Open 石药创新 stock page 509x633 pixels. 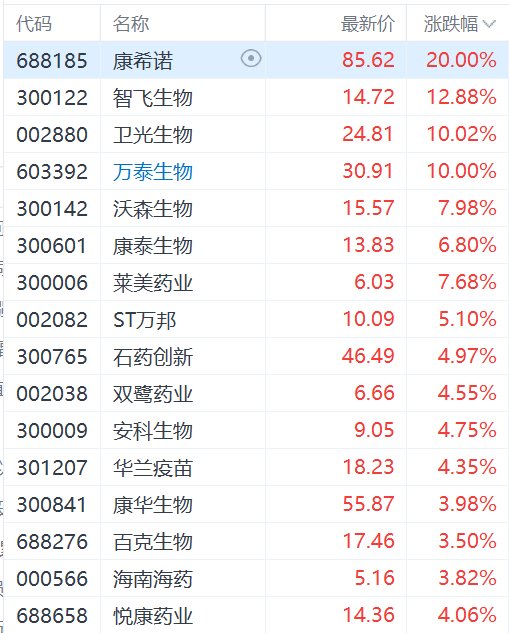[256, 356]
